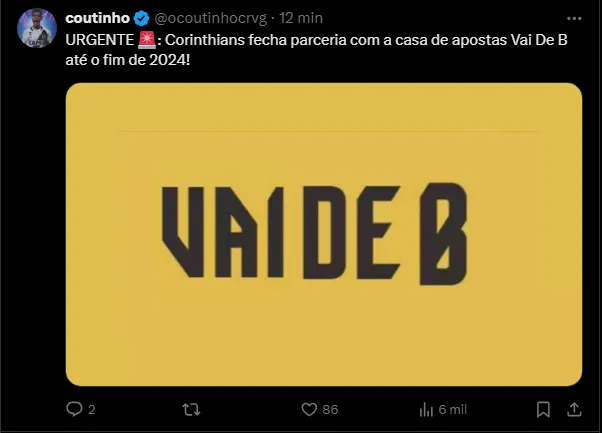View the tweet's 6 mil analytics
The image size is (602, 433).
426,410
